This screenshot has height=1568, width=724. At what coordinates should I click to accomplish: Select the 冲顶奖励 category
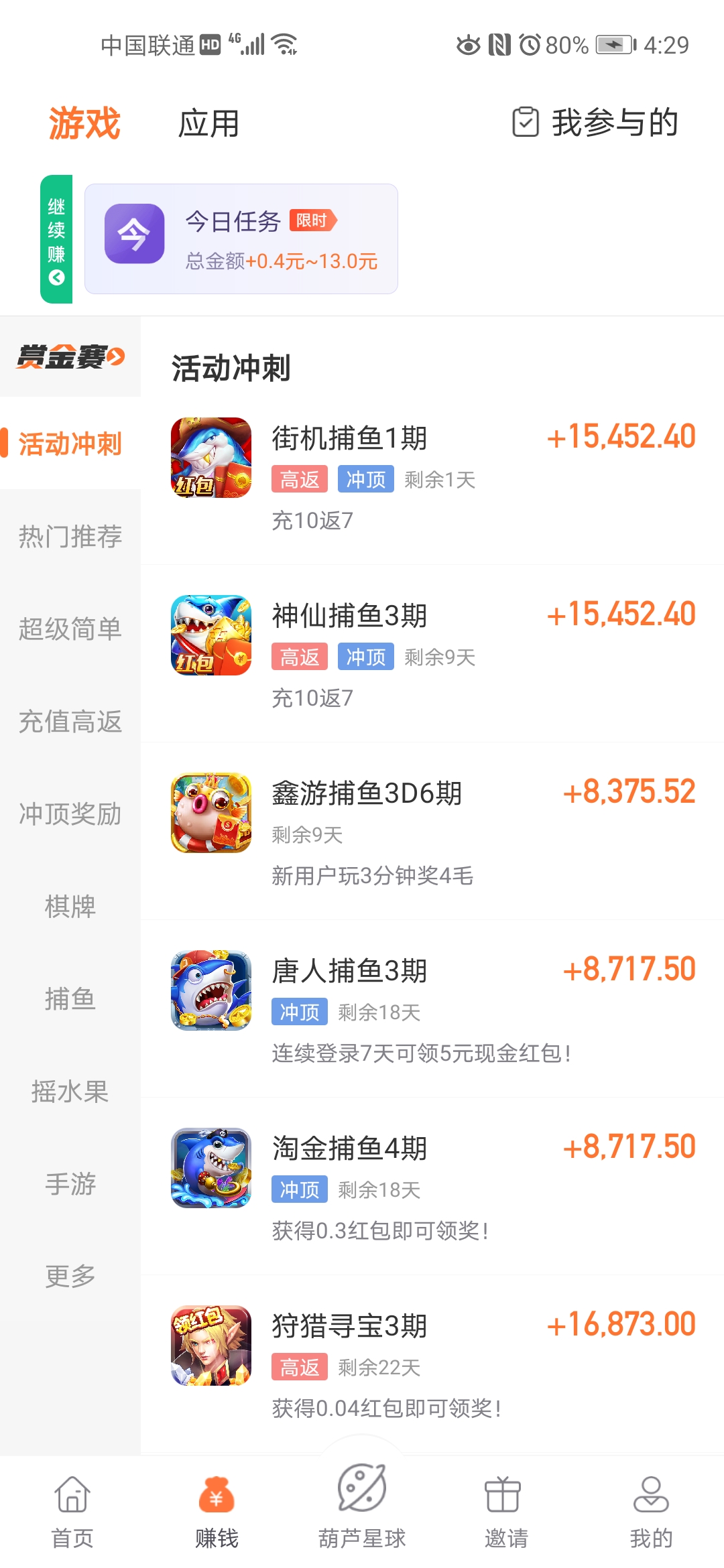coord(70,813)
